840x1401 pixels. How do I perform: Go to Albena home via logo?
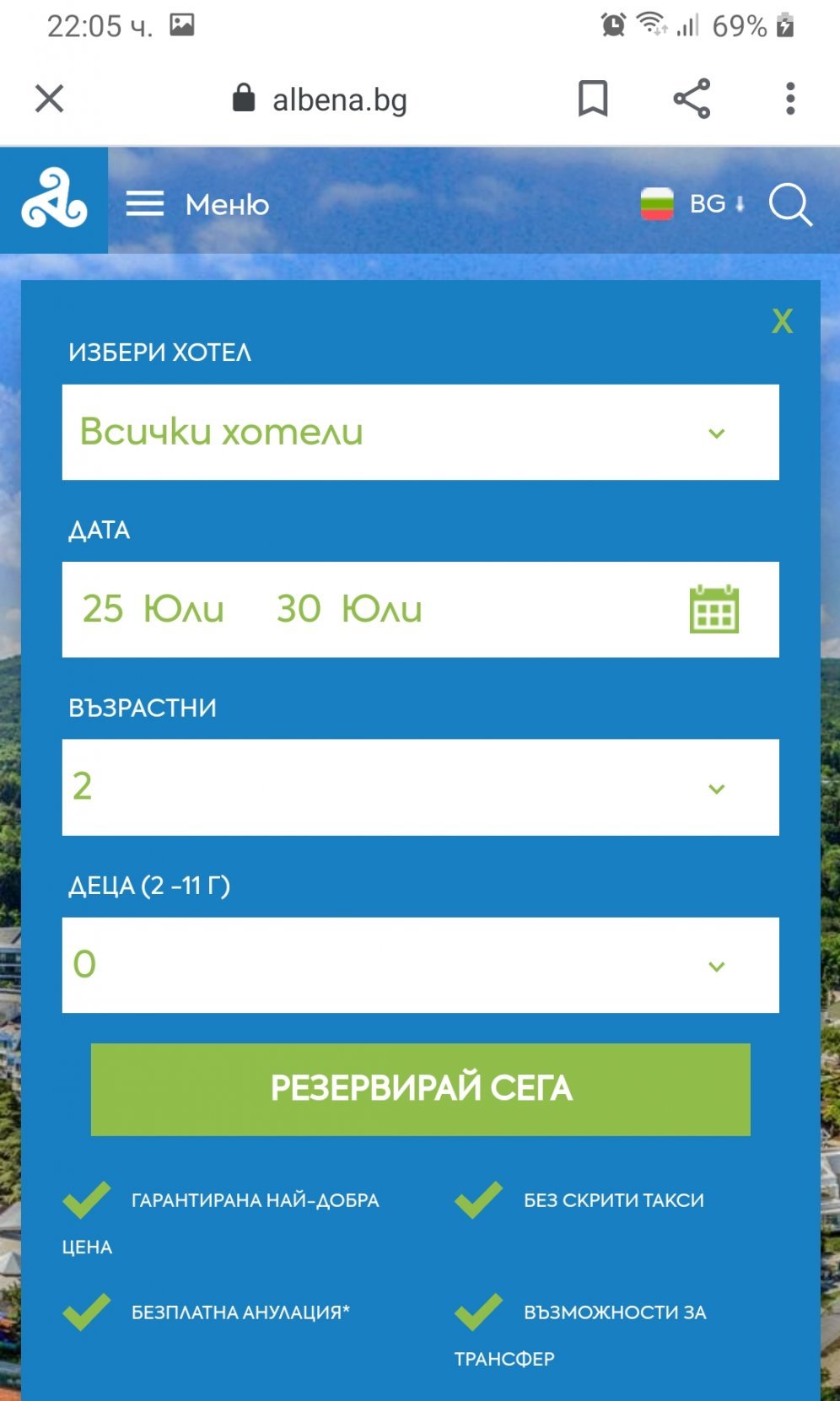point(54,200)
